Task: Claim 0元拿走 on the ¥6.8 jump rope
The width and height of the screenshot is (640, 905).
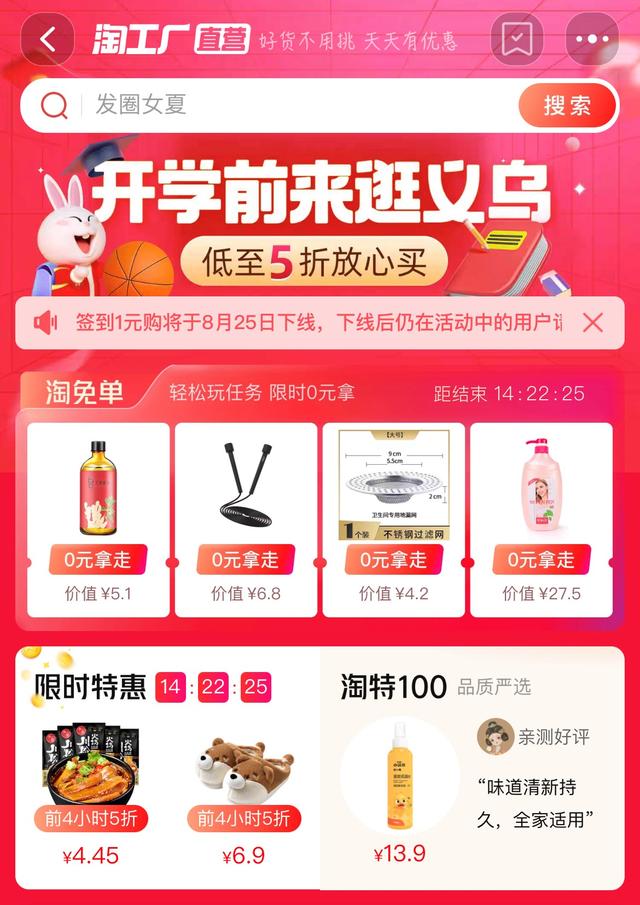Action: point(245,559)
